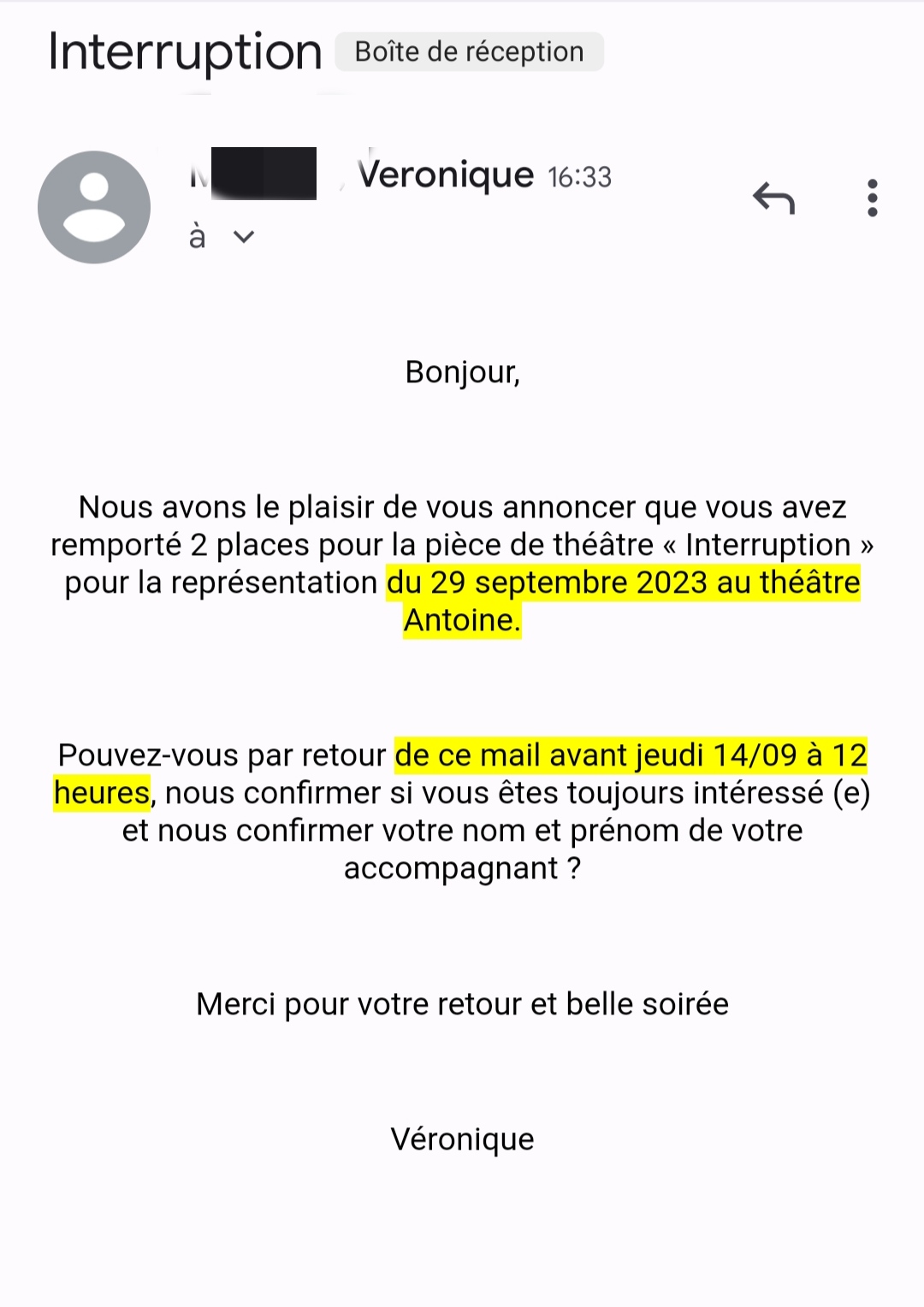Open the message overflow menu
Viewport: 924px width, 1307px height.
coord(872,198)
